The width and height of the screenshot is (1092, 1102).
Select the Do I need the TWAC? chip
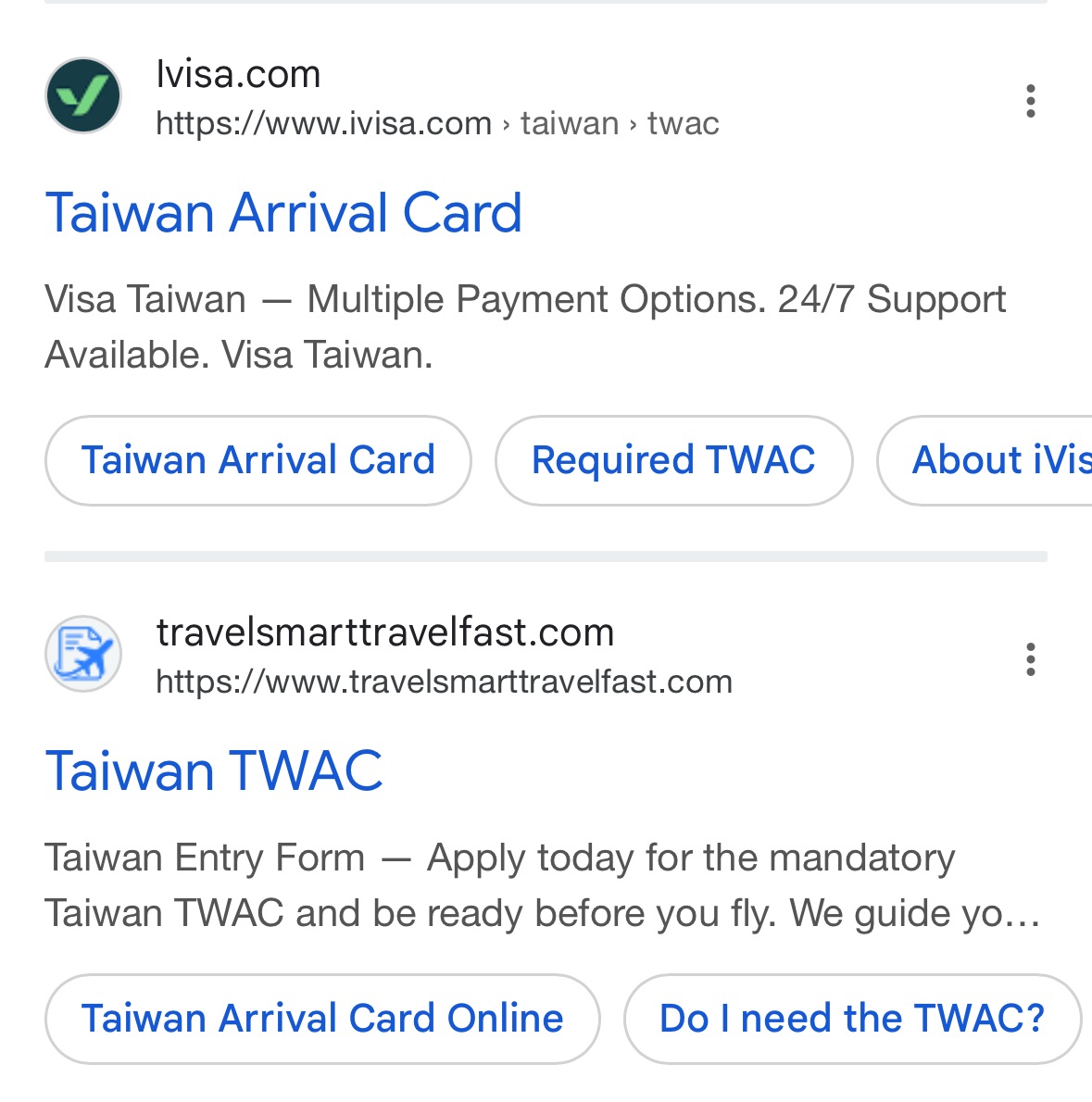coord(851,1019)
